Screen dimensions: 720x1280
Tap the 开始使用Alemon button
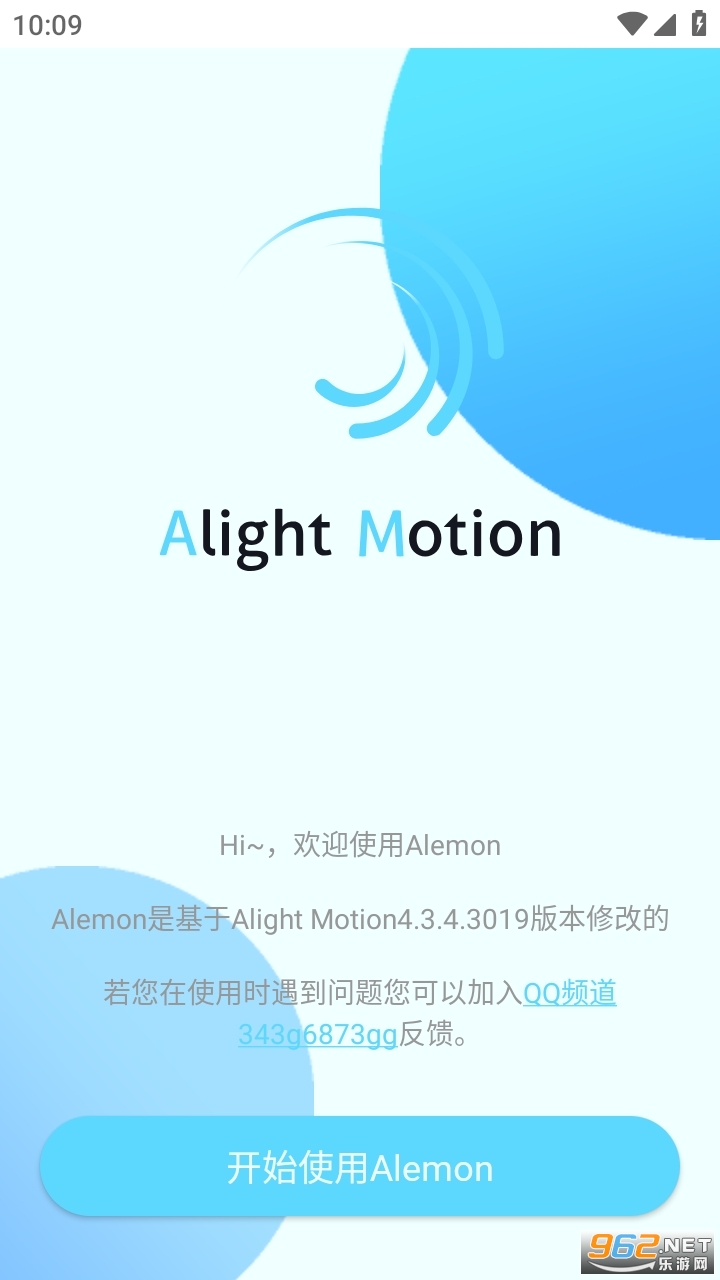(360, 1167)
